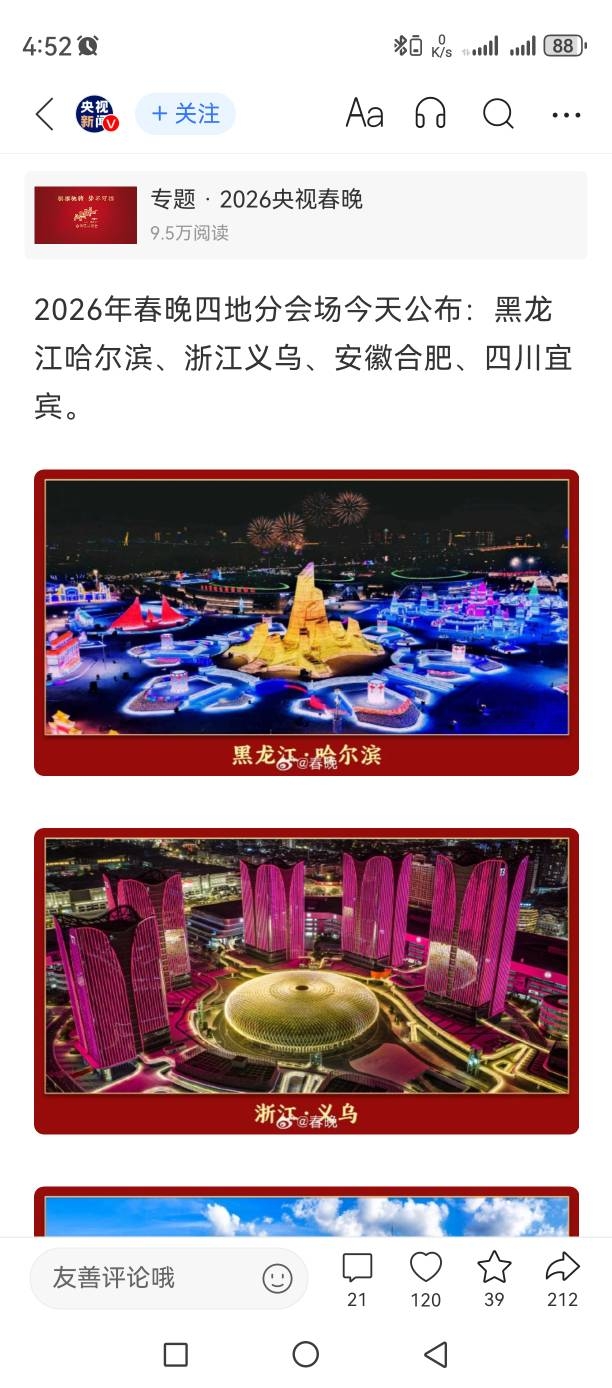Share this article via the arrow icon
612x1388 pixels.
pos(562,1278)
